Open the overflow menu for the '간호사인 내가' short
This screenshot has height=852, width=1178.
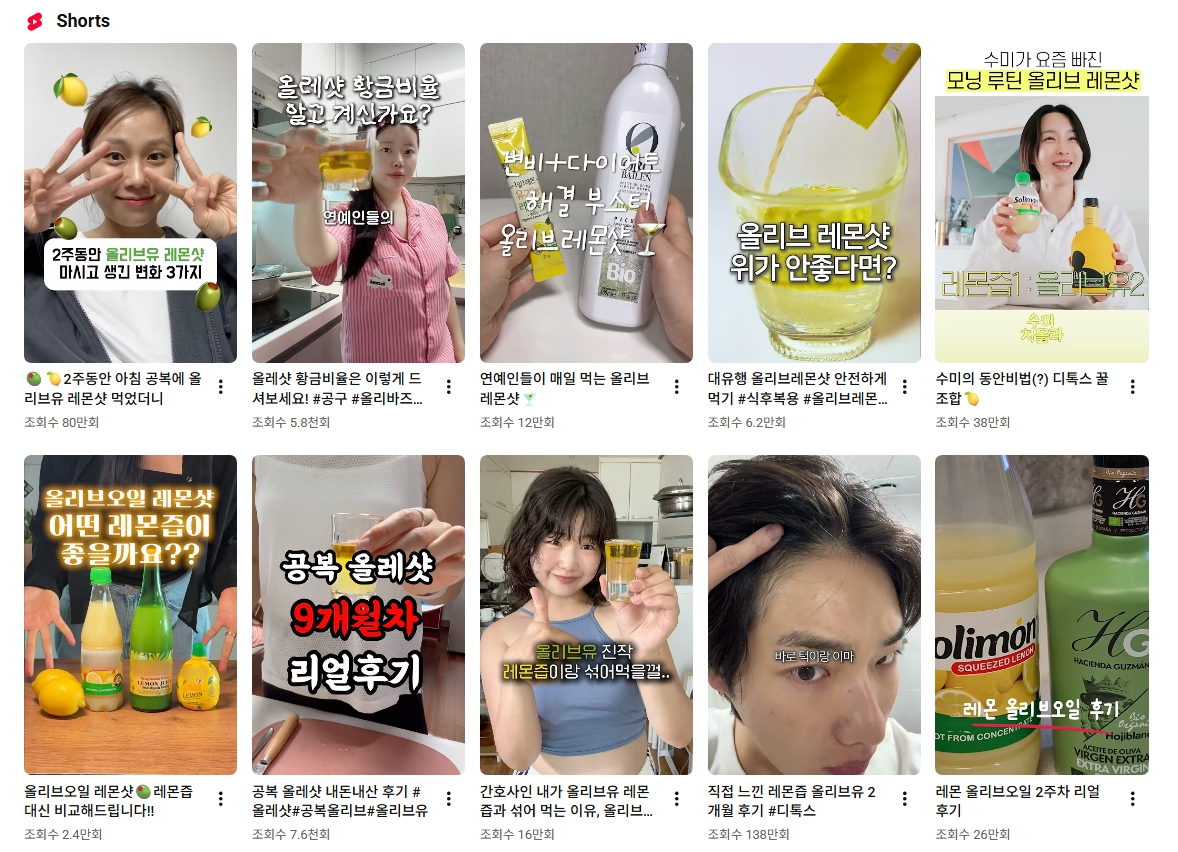point(677,799)
